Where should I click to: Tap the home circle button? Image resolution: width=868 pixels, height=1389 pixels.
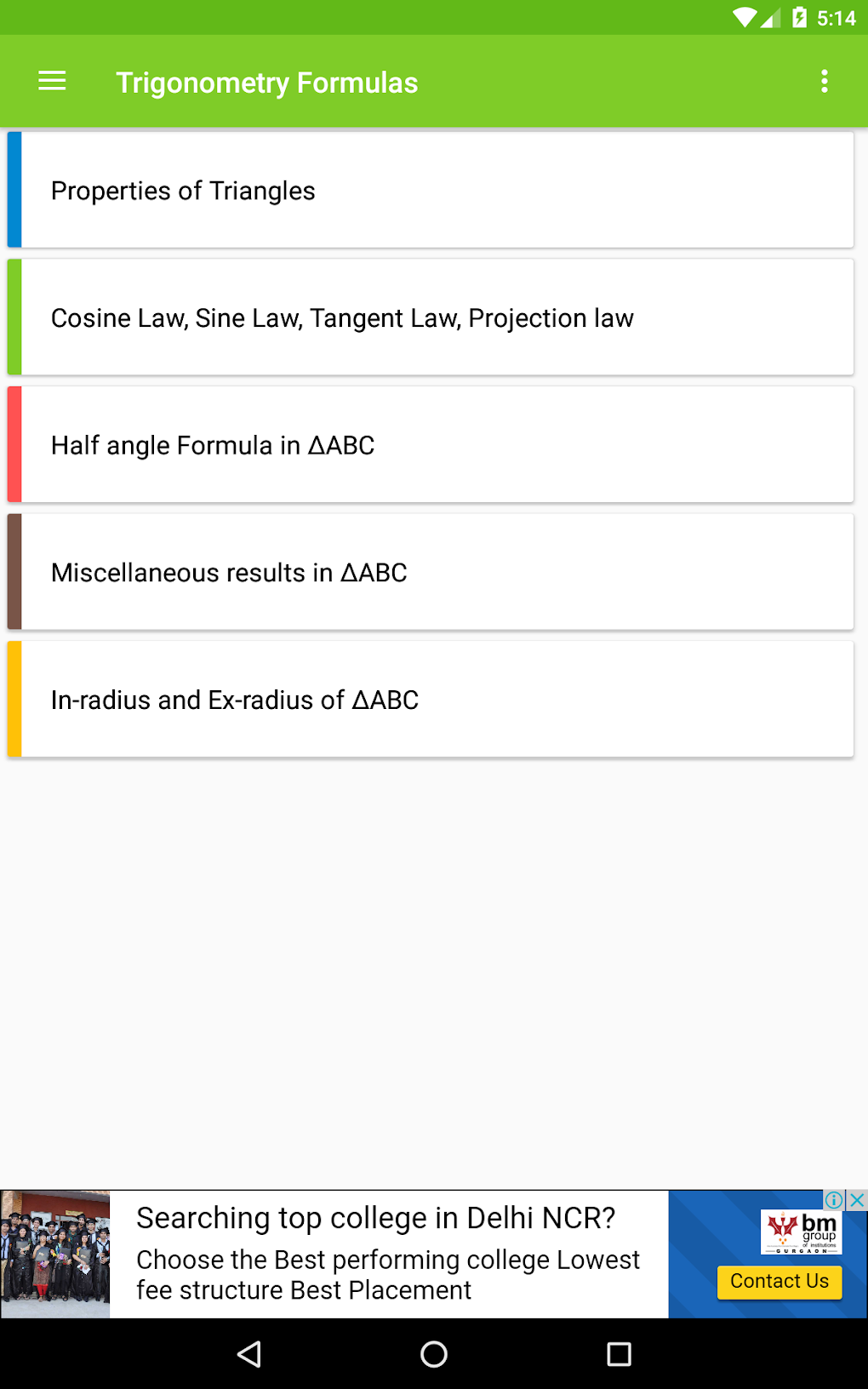tap(433, 1353)
